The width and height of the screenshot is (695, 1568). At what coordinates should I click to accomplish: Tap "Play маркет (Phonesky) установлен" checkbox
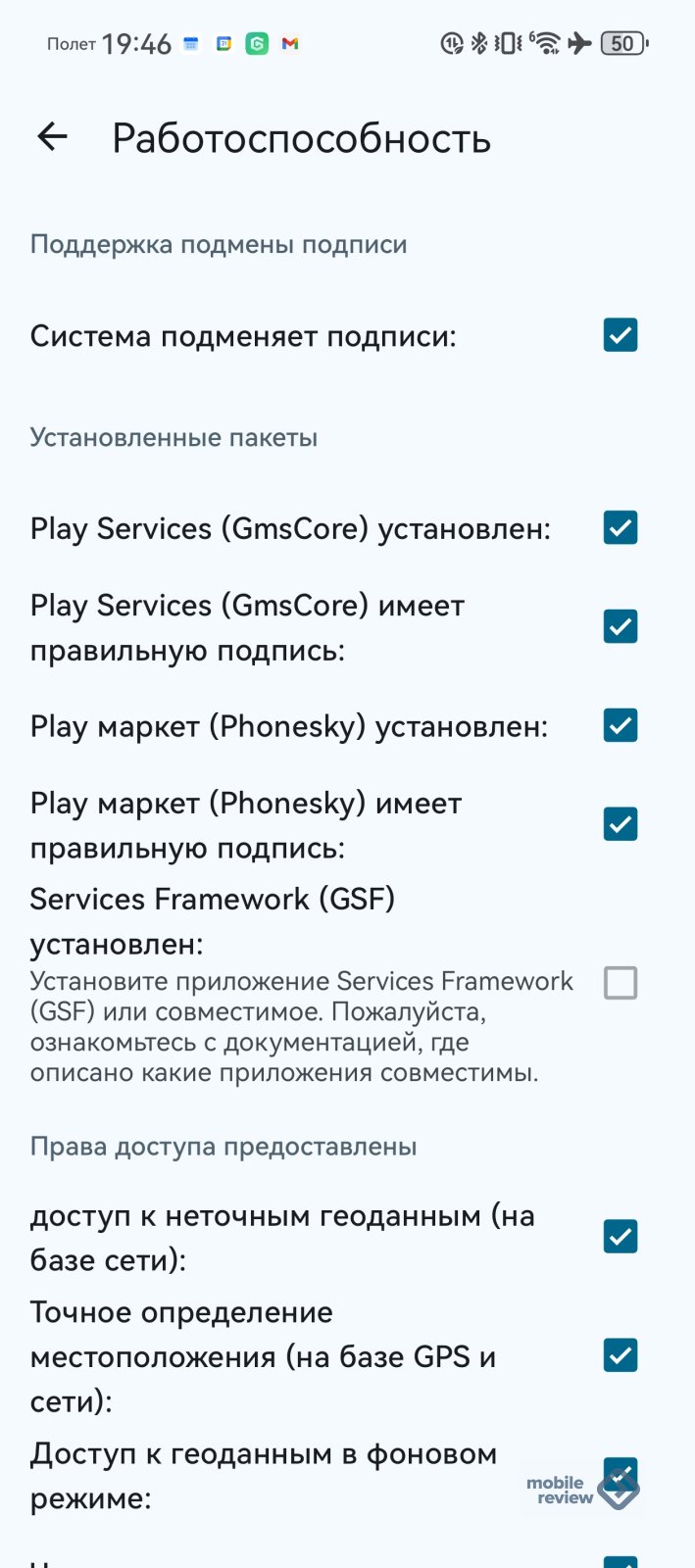click(x=621, y=726)
